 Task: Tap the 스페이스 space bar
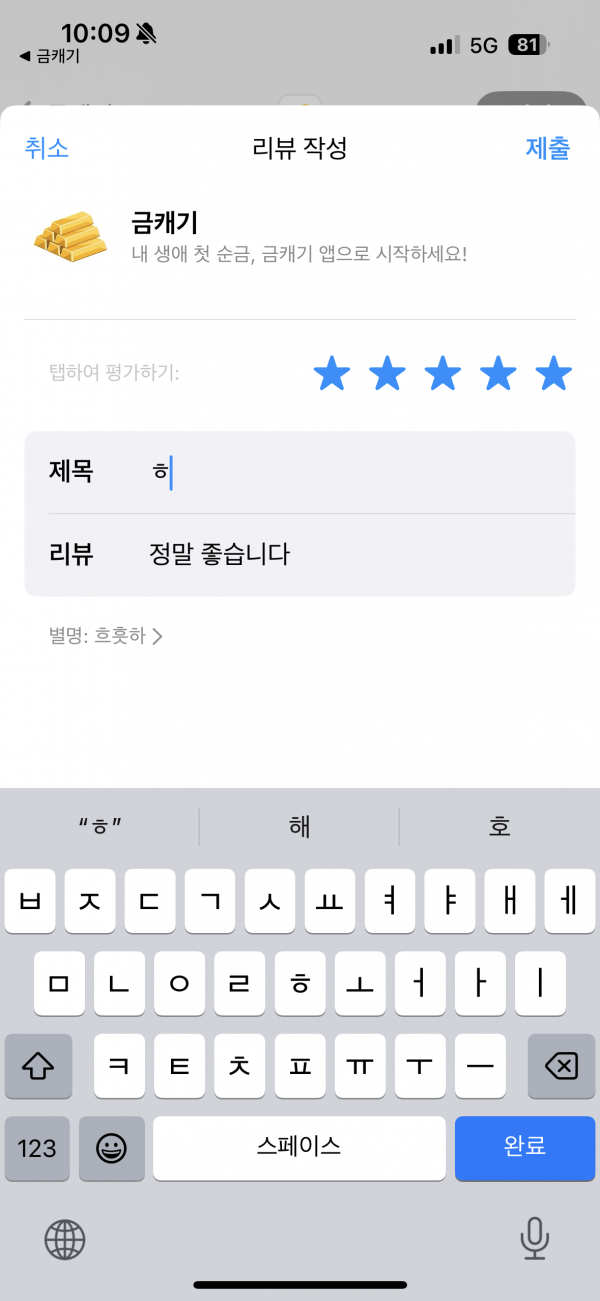pyautogui.click(x=299, y=1148)
